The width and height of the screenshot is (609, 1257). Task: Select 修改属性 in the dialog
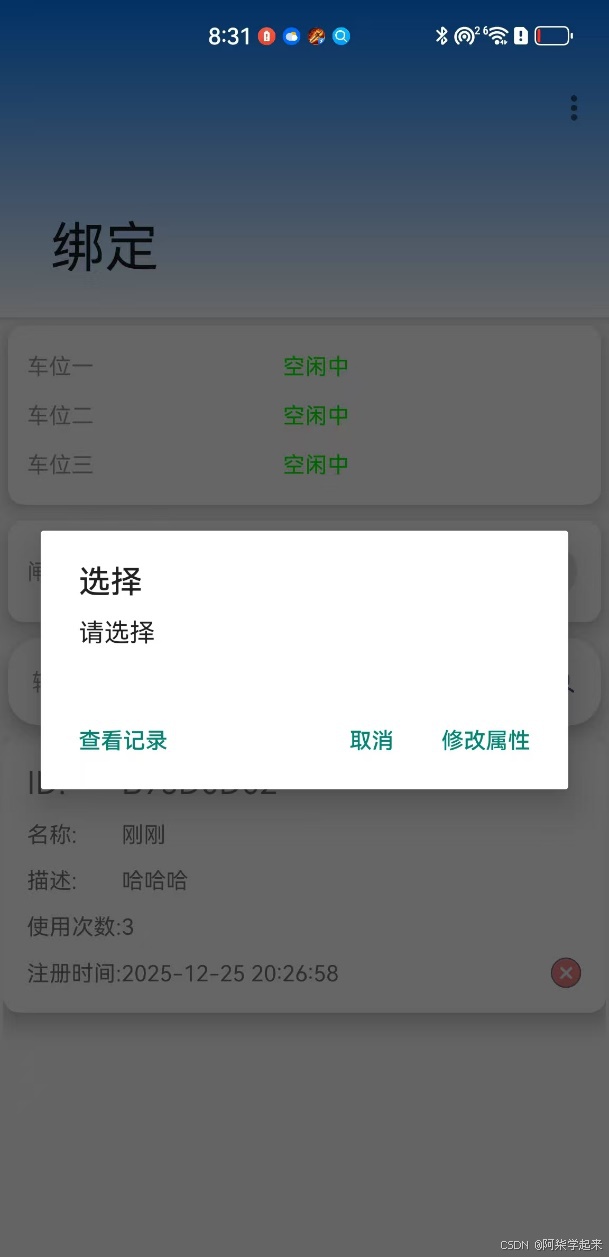[485, 740]
